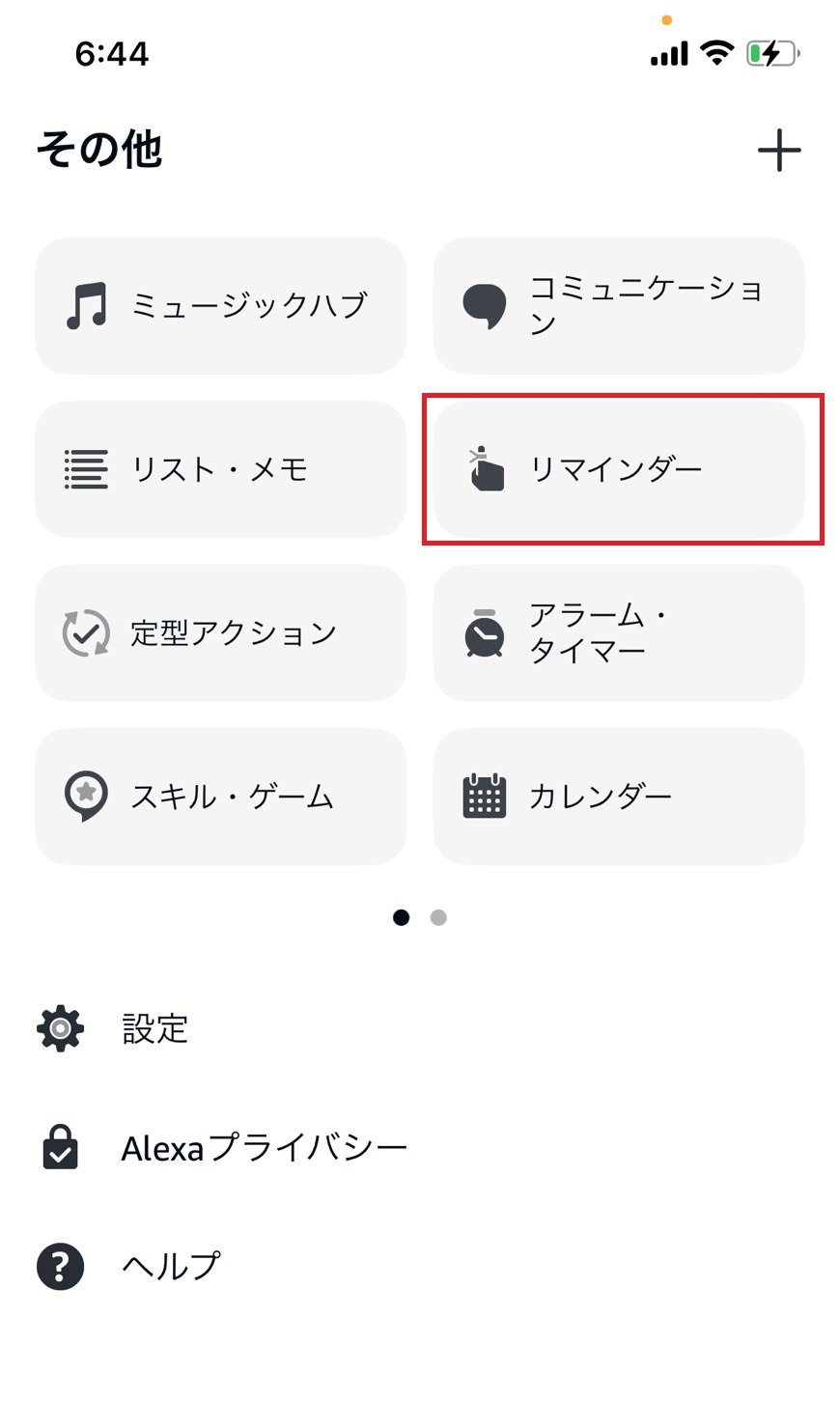This screenshot has height=1401, width=840.
Task: Tap the first page indicator dot
Action: tap(401, 917)
